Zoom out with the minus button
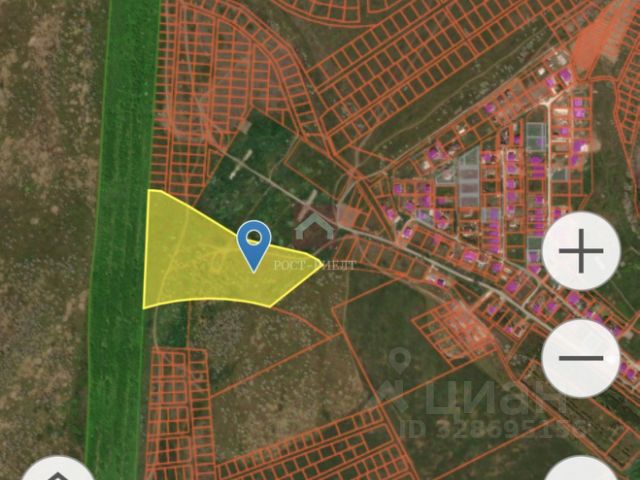The image size is (640, 480). coord(581,356)
